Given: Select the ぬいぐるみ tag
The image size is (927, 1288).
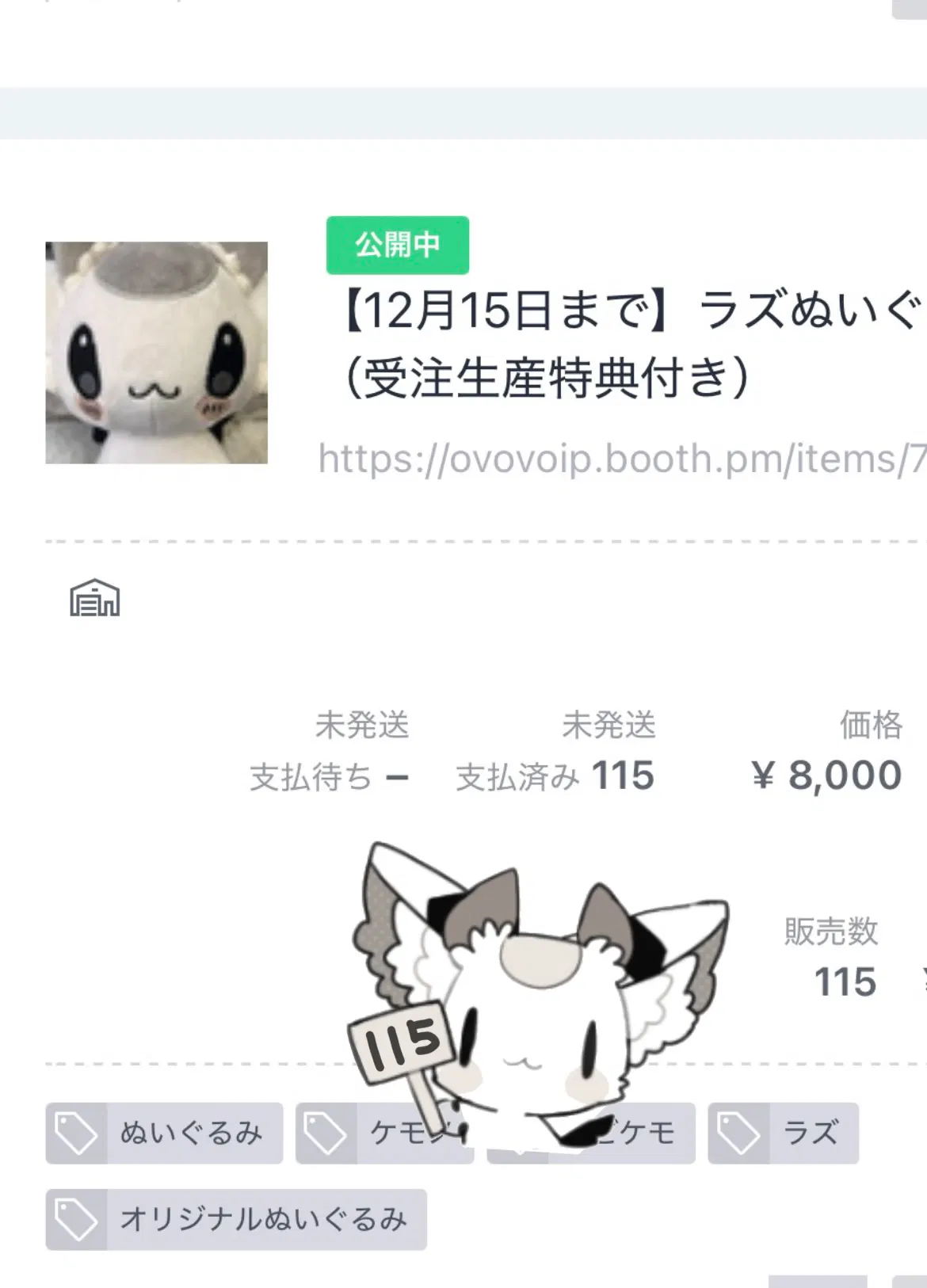Looking at the screenshot, I should click(x=164, y=1133).
